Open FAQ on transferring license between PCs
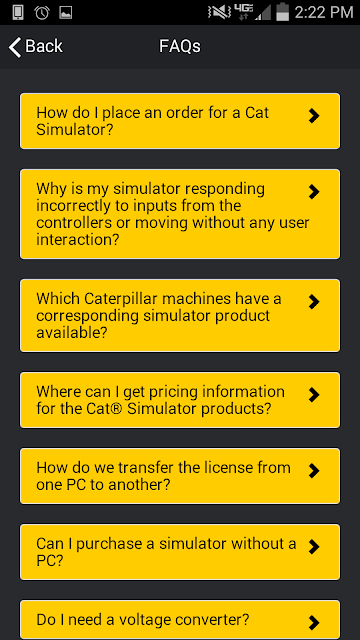 [x=180, y=476]
